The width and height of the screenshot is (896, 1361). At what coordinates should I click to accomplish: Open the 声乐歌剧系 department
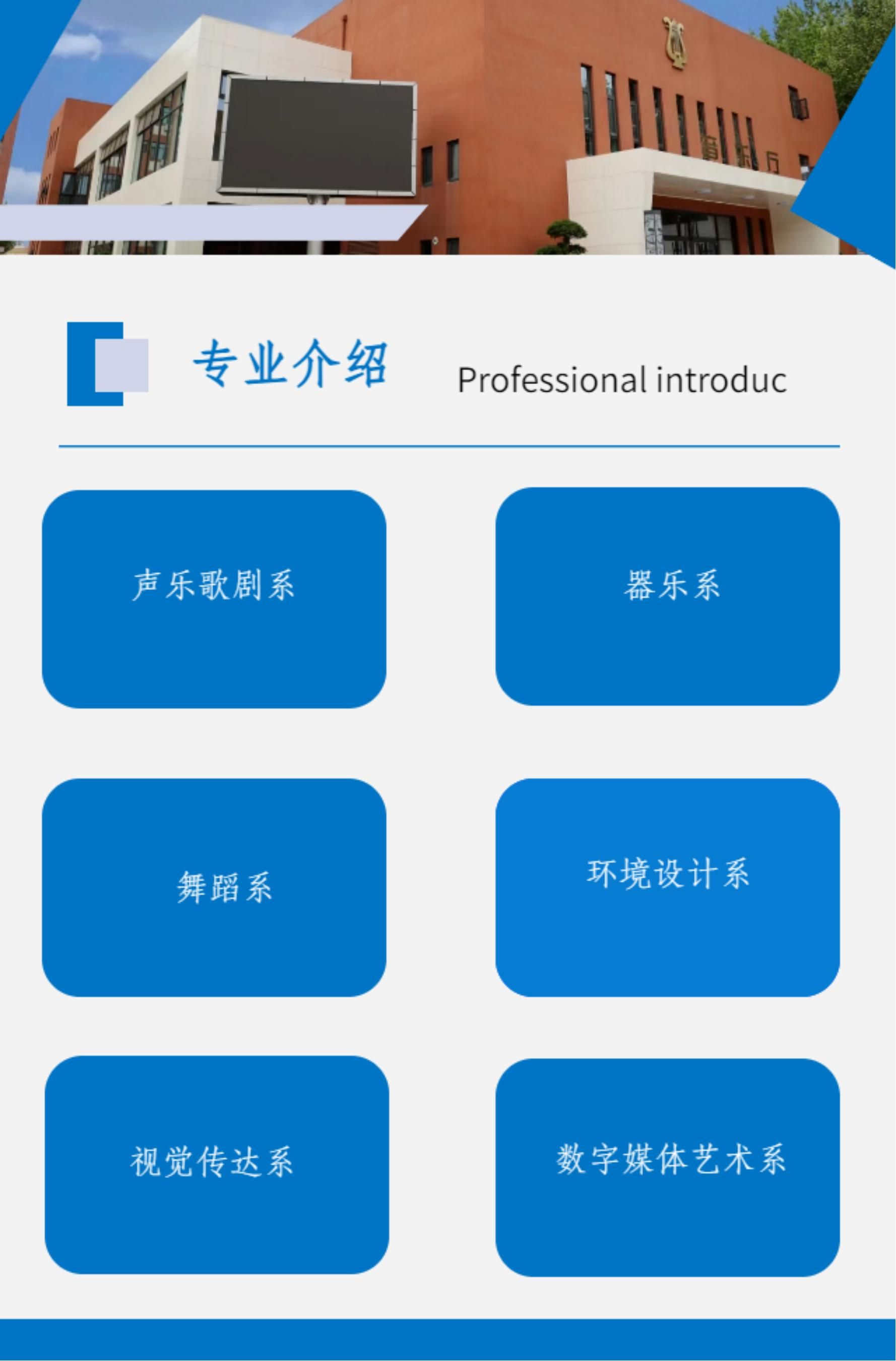coord(214,598)
